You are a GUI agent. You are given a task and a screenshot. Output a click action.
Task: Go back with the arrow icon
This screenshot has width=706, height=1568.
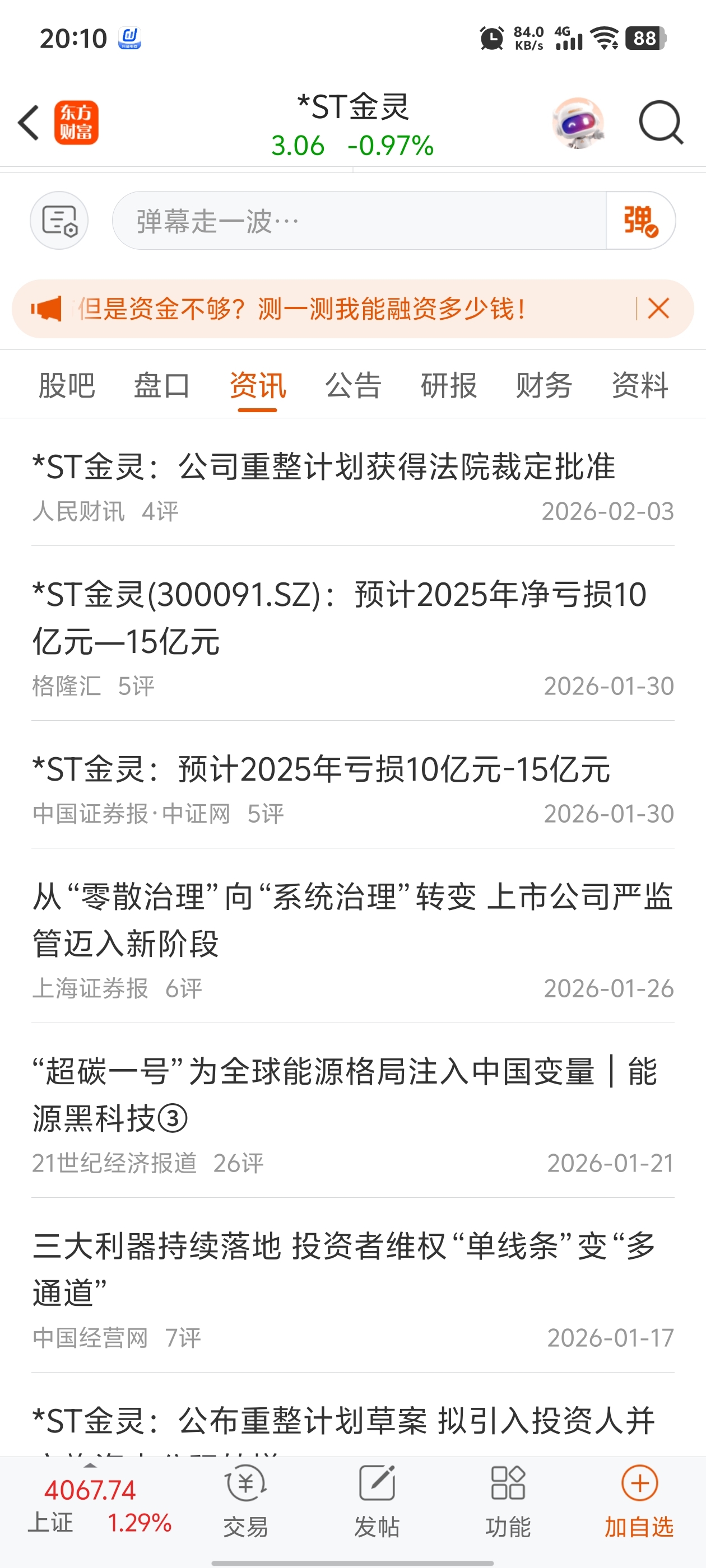tap(29, 122)
